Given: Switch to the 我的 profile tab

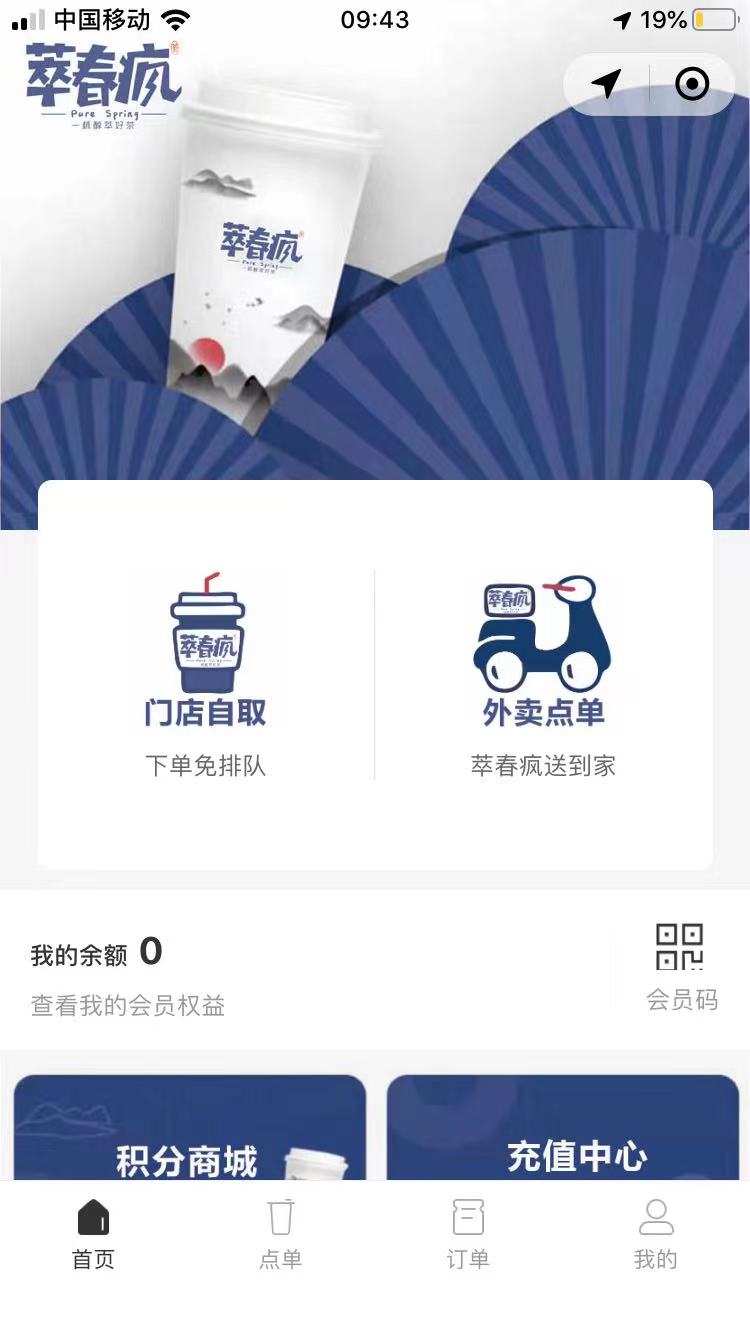Looking at the screenshot, I should click(656, 1236).
